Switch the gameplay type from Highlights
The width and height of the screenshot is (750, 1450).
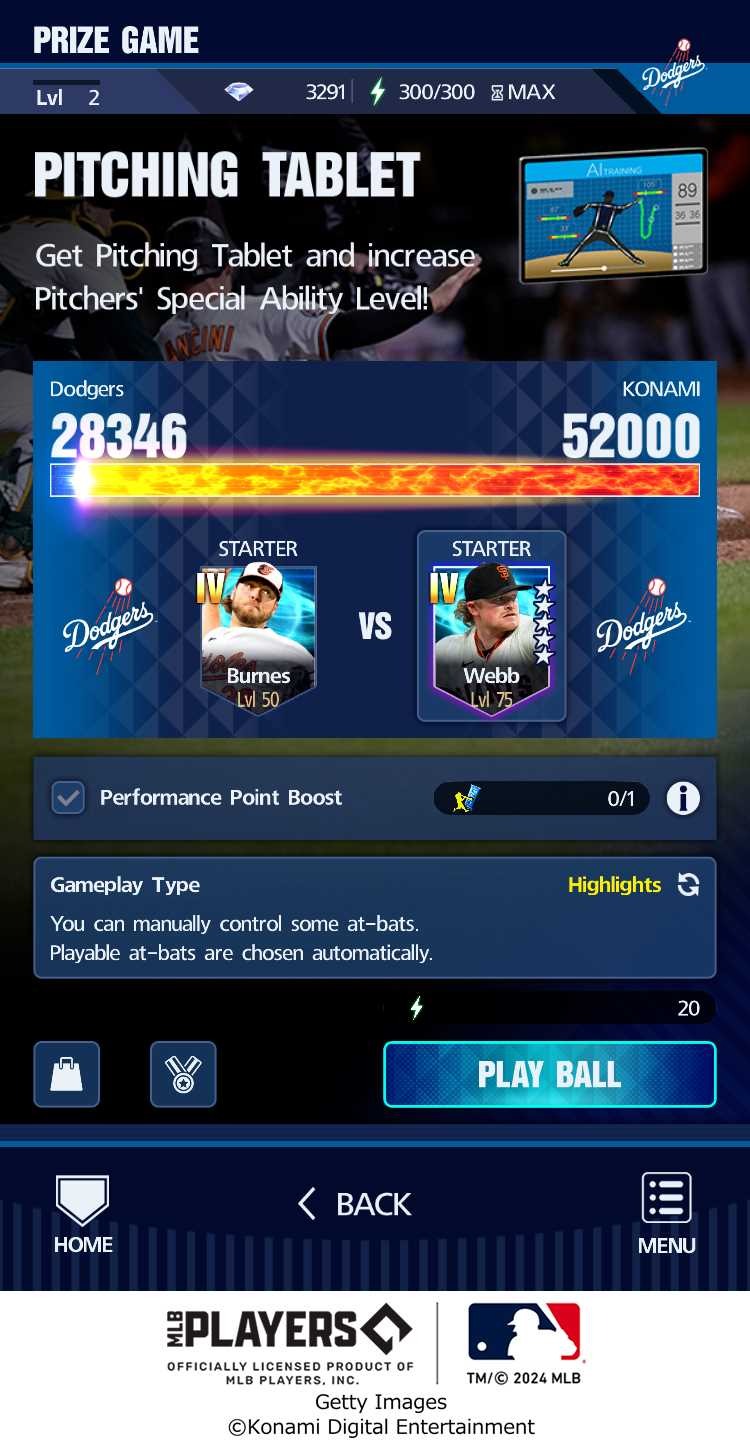[688, 884]
